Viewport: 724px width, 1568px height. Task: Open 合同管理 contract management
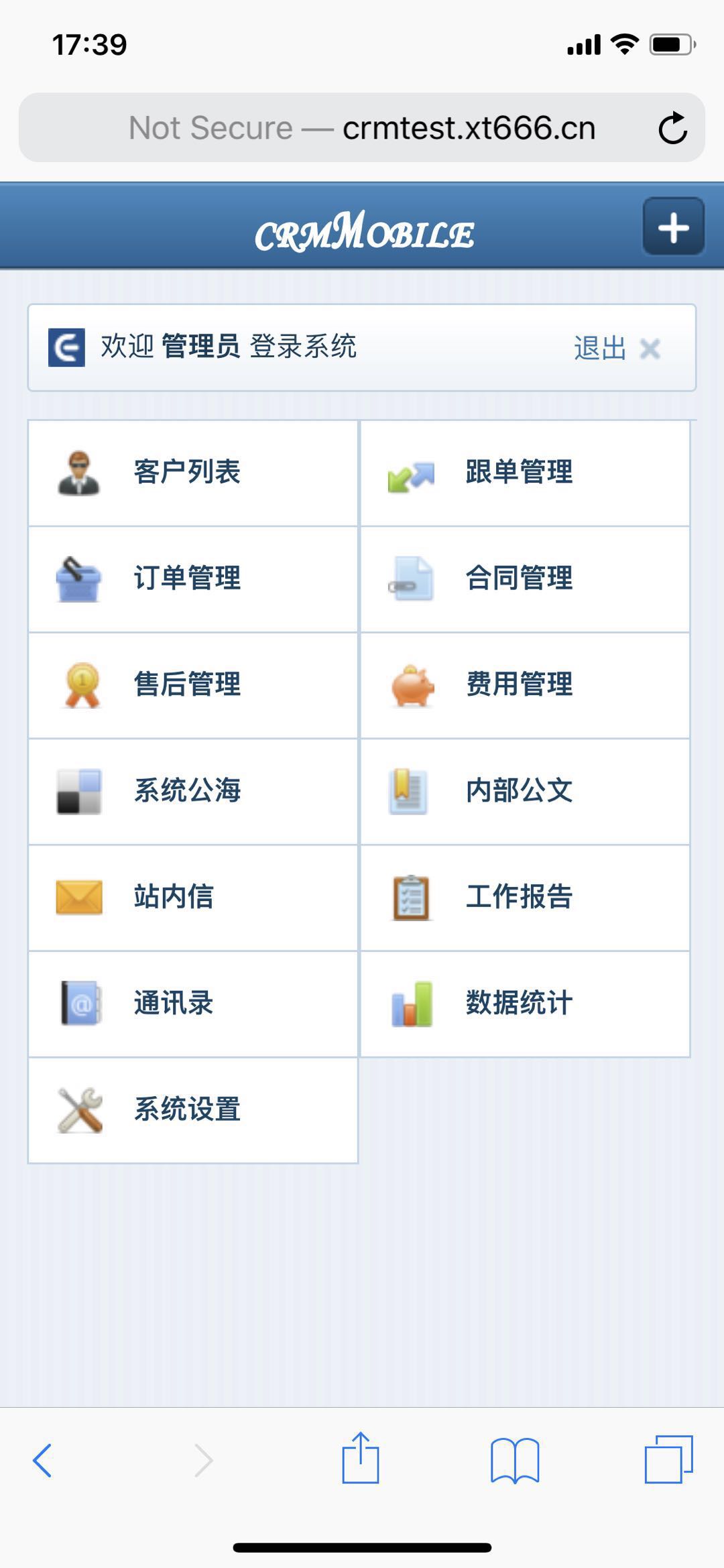pos(525,579)
